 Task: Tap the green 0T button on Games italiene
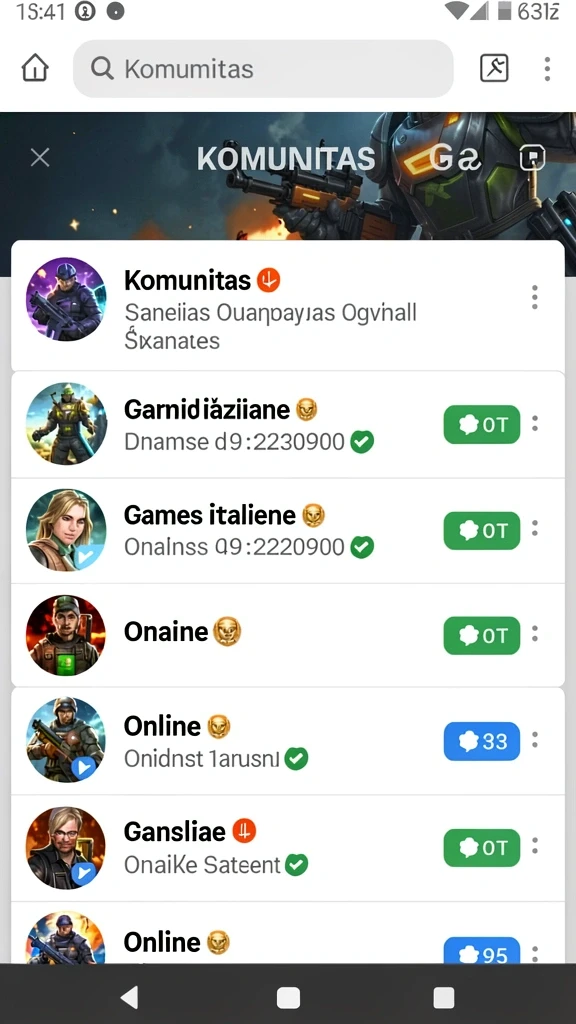pyautogui.click(x=482, y=530)
